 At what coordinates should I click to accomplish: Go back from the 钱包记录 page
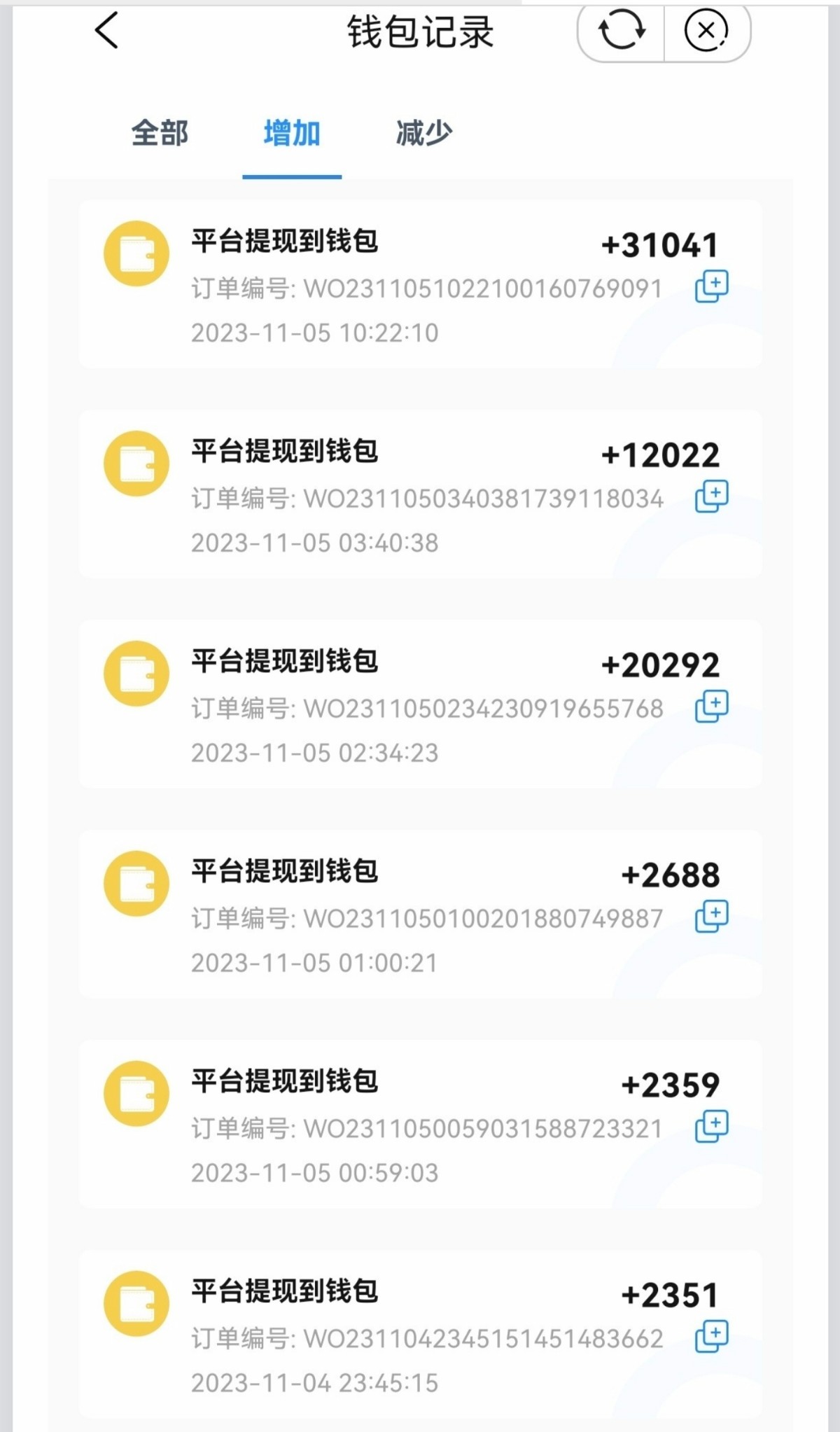click(107, 32)
